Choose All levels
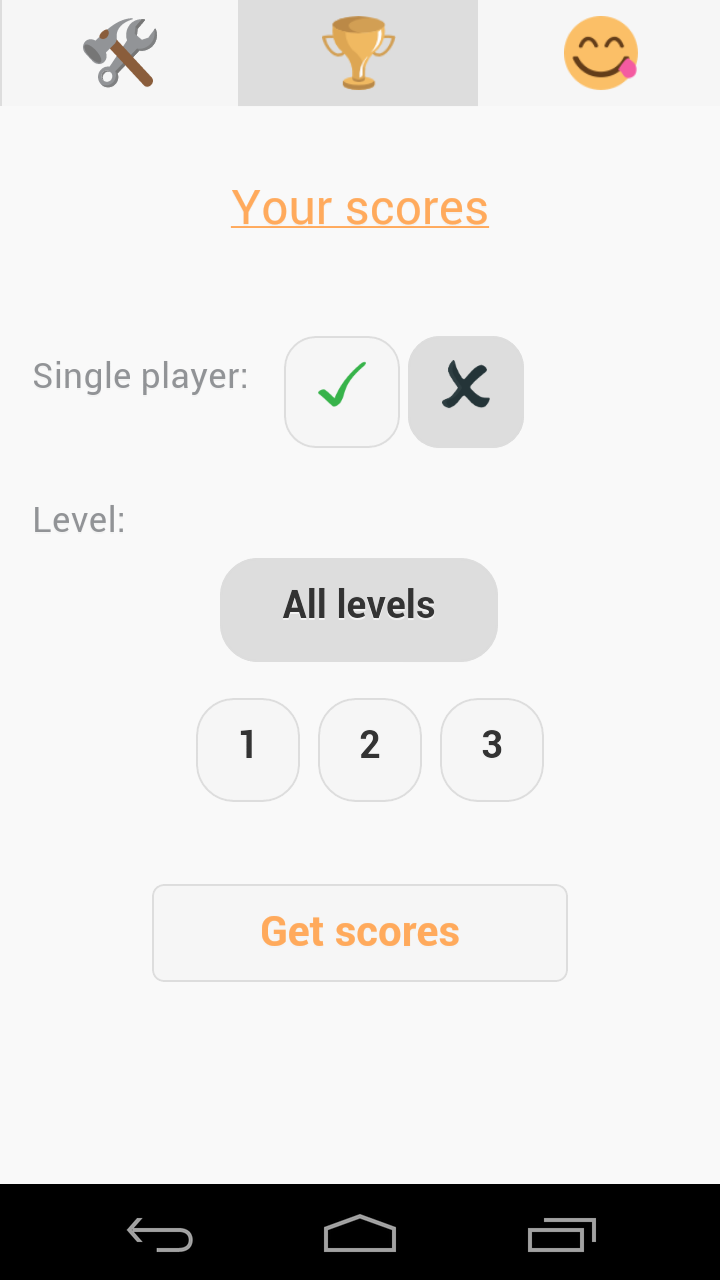Image resolution: width=720 pixels, height=1280 pixels. (359, 609)
